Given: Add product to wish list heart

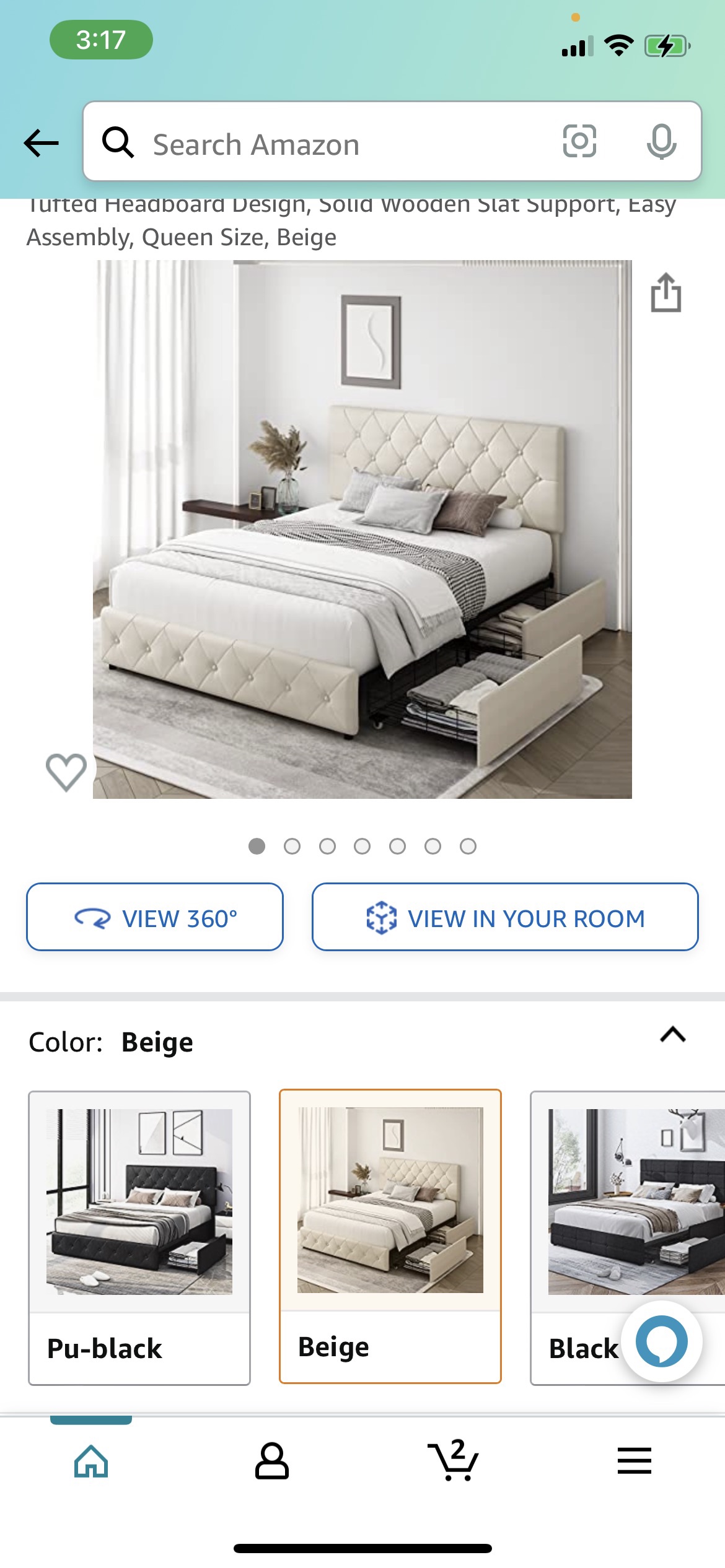Looking at the screenshot, I should 66,772.
